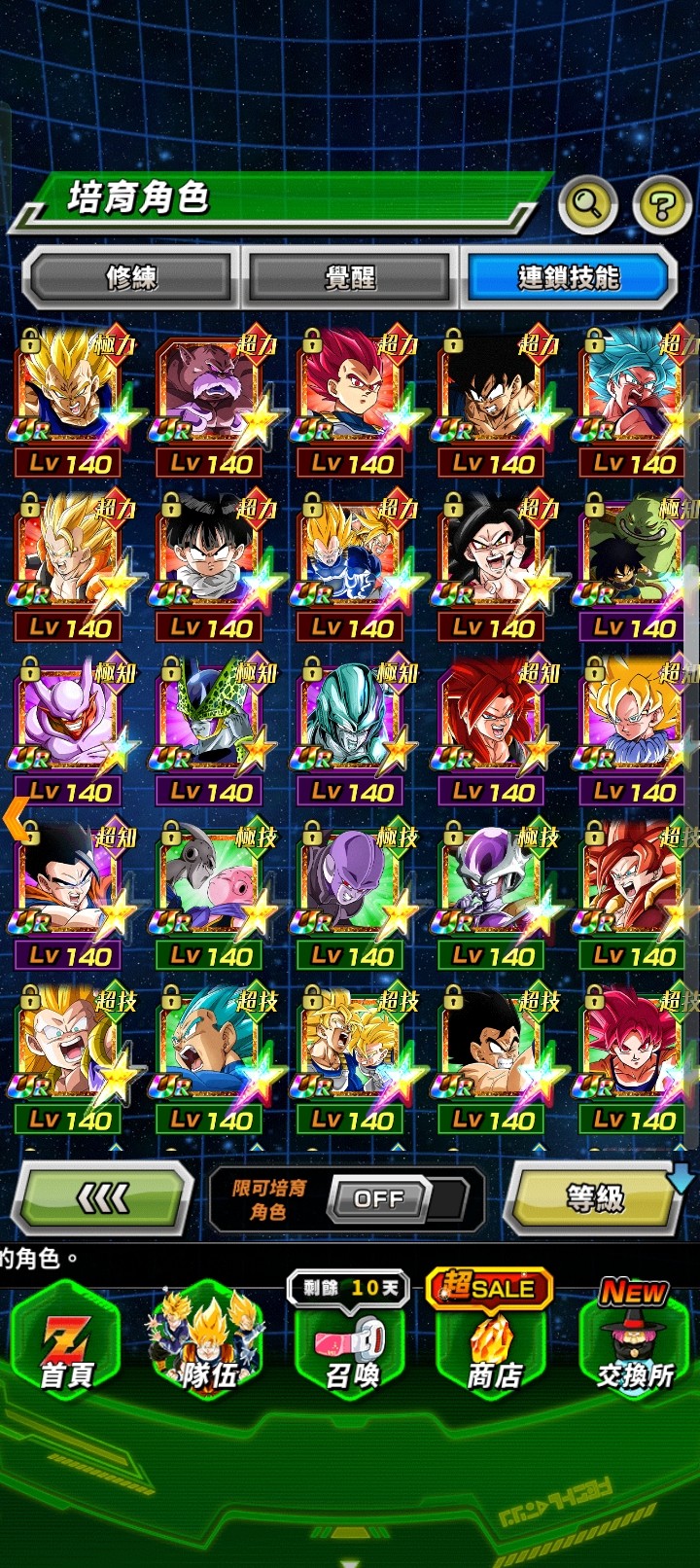Screen dimensions: 700x1568
Task: Select the 連鎖技能 tab
Action: pyautogui.click(x=569, y=278)
